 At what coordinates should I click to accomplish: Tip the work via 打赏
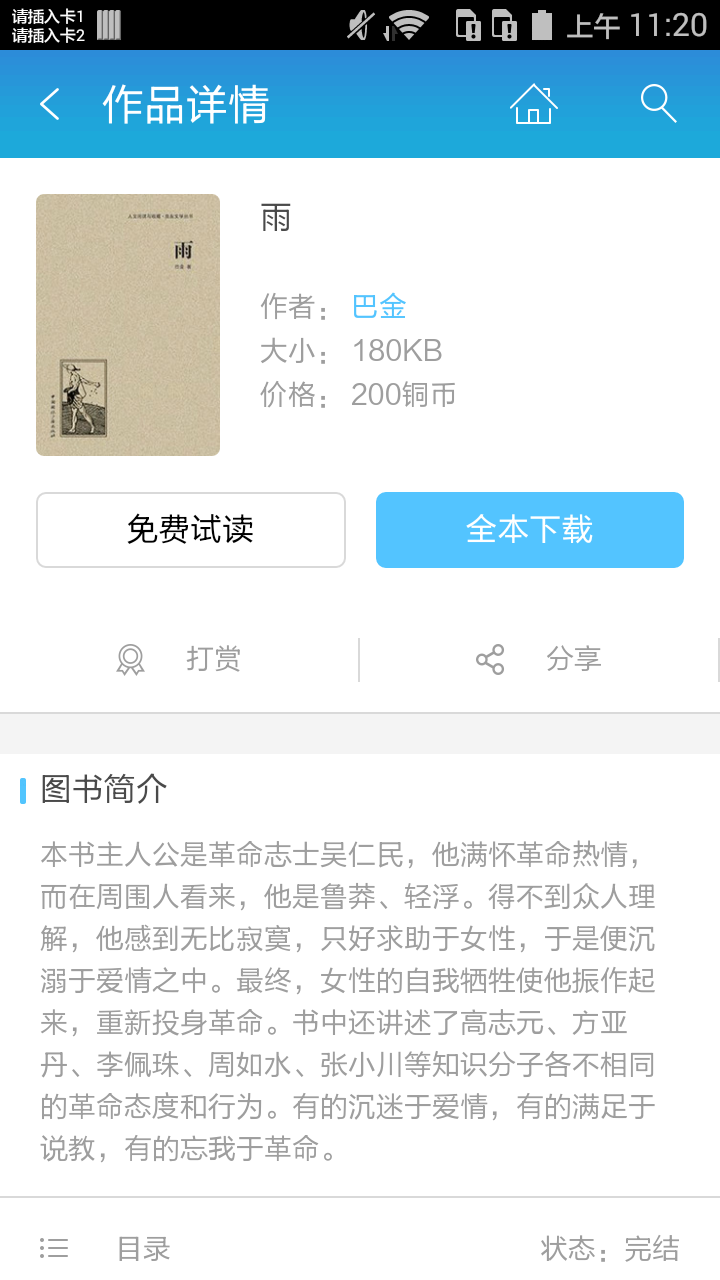point(180,659)
